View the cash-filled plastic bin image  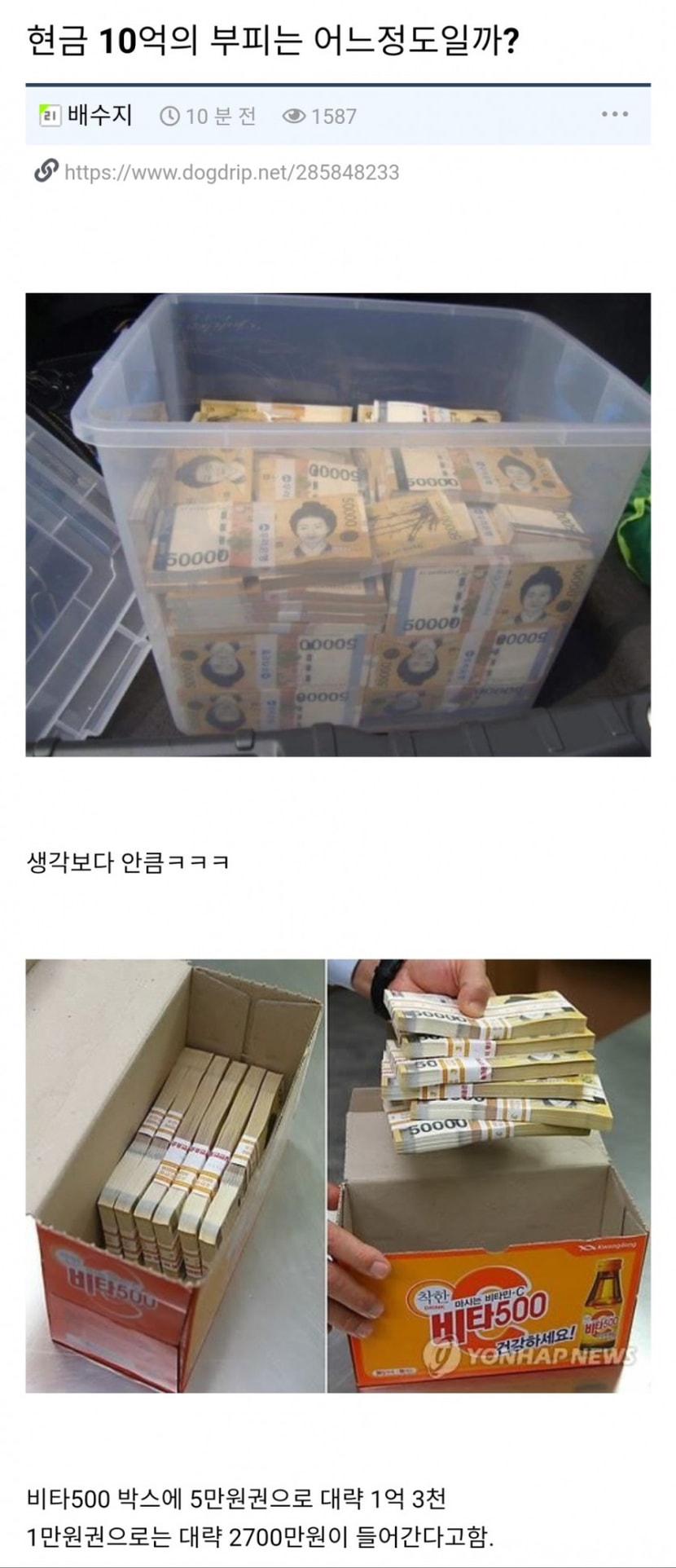point(338,524)
